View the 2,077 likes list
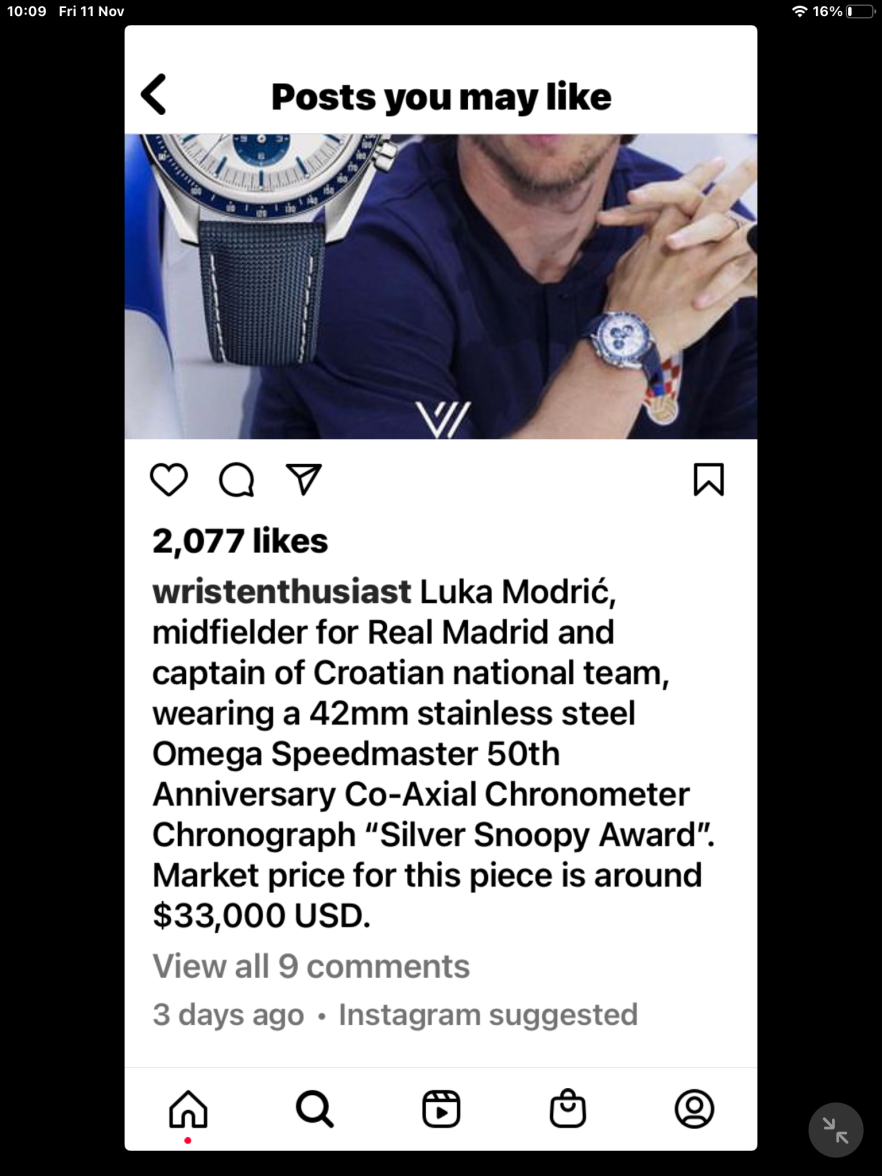 240,541
